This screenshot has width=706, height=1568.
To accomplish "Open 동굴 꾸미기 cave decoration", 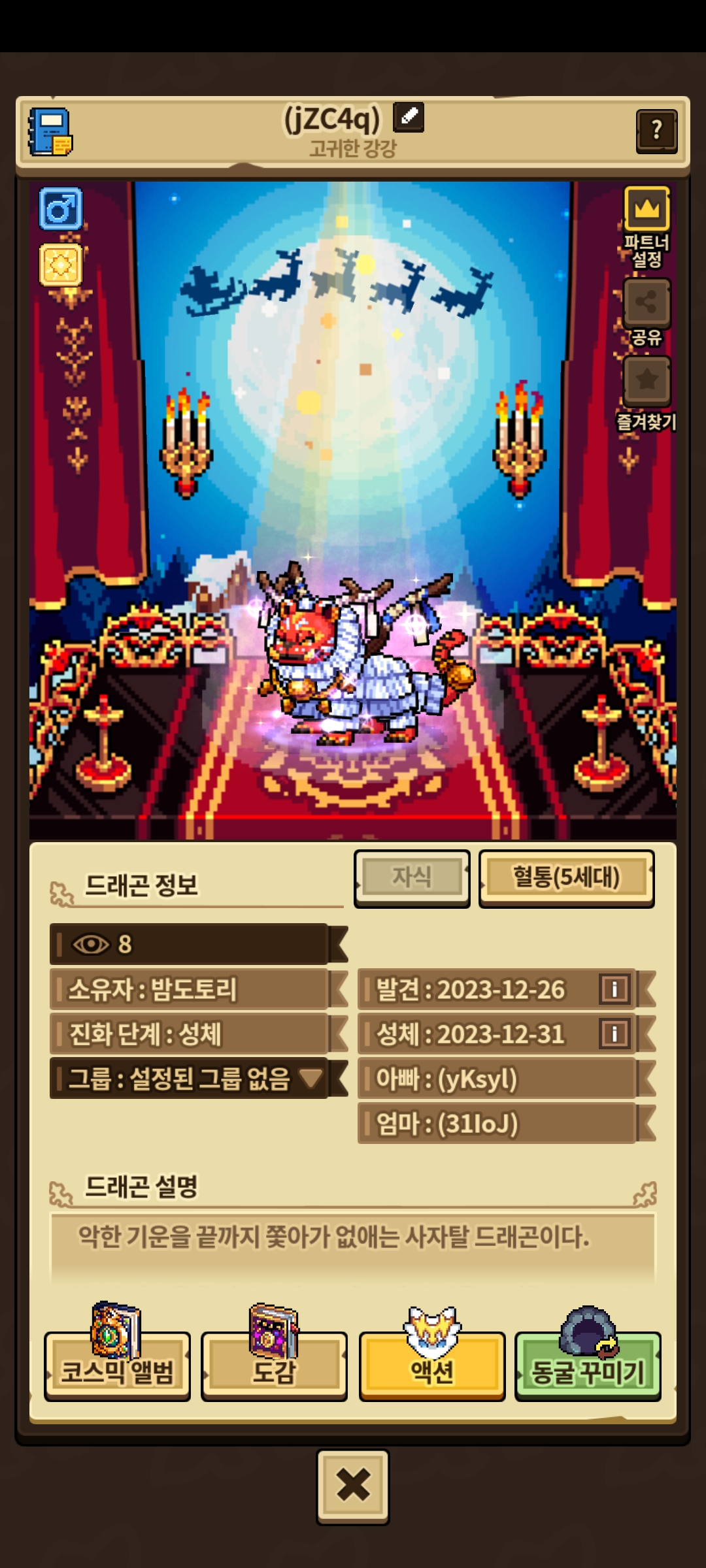I will pos(588,1365).
